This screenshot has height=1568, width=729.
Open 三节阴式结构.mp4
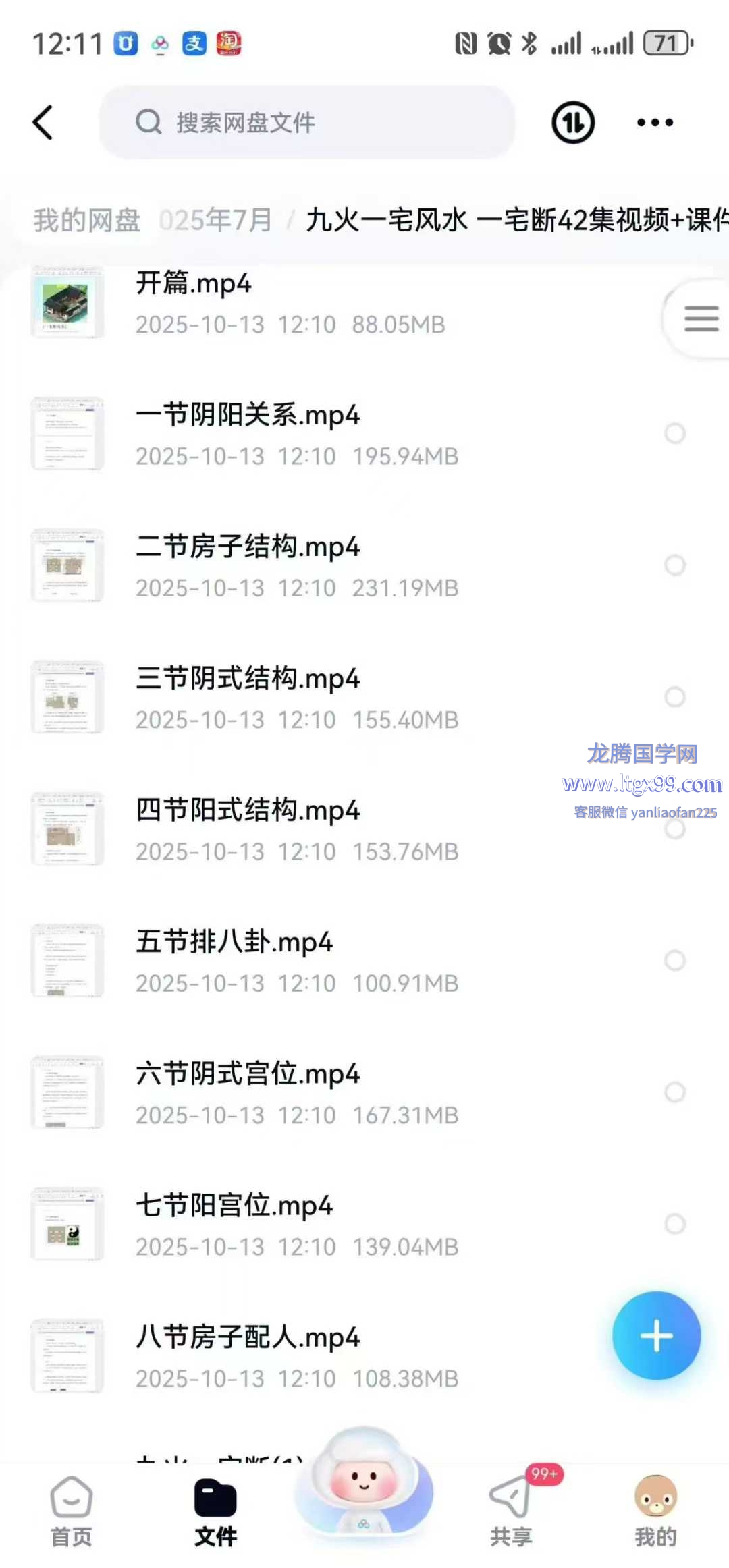click(247, 679)
